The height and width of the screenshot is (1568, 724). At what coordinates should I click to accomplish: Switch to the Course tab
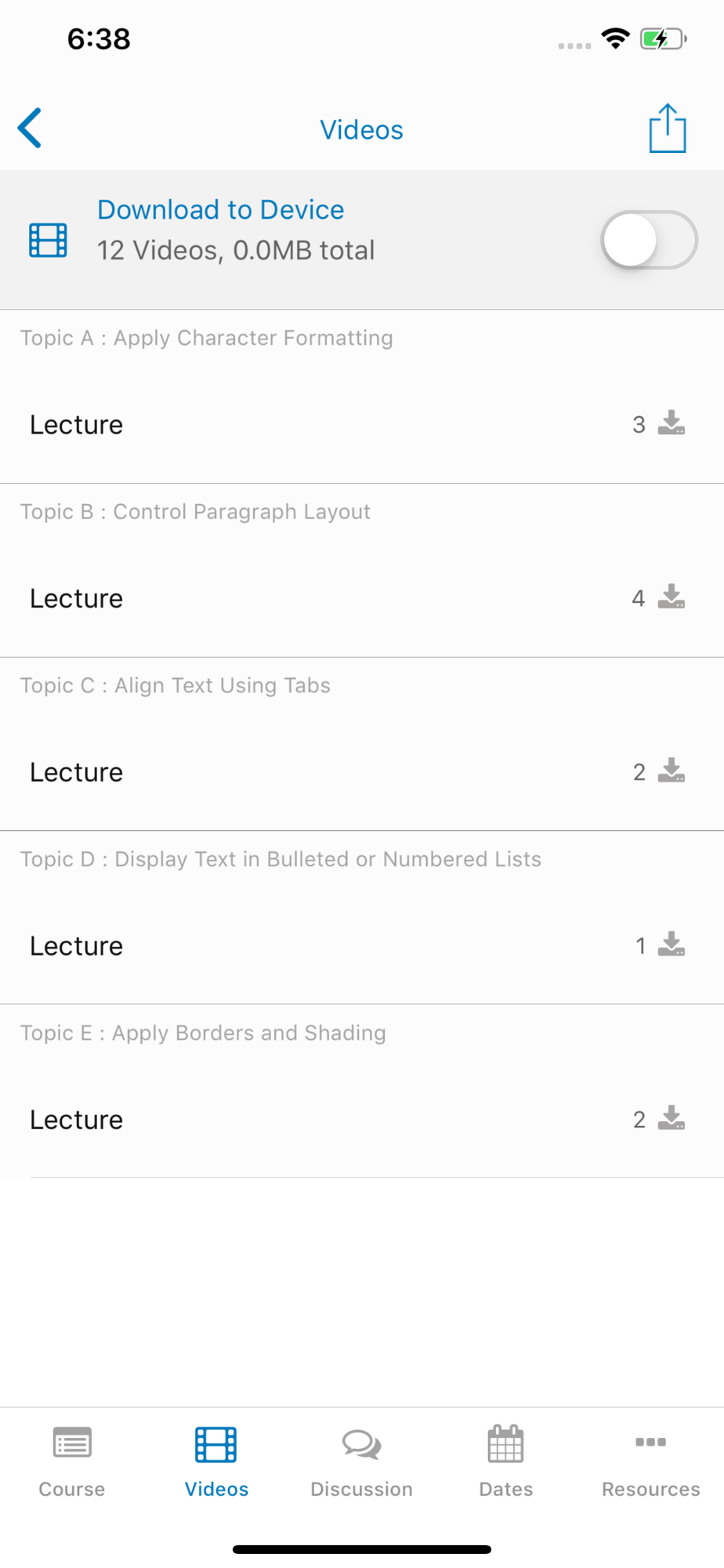[72, 1461]
